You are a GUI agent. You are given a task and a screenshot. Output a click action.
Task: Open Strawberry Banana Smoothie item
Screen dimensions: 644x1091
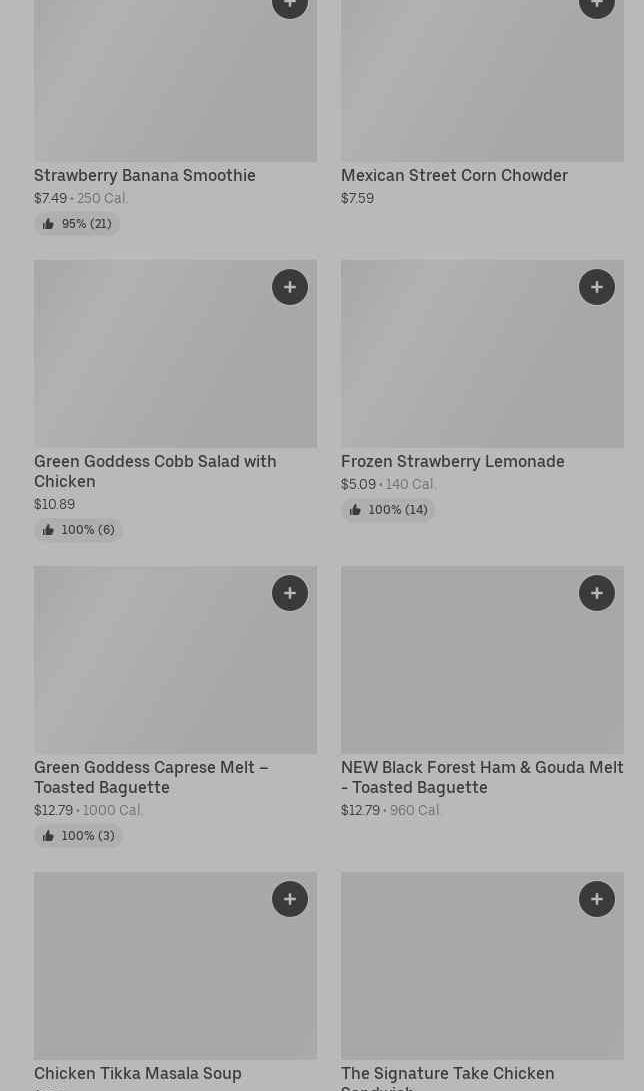tap(145, 175)
